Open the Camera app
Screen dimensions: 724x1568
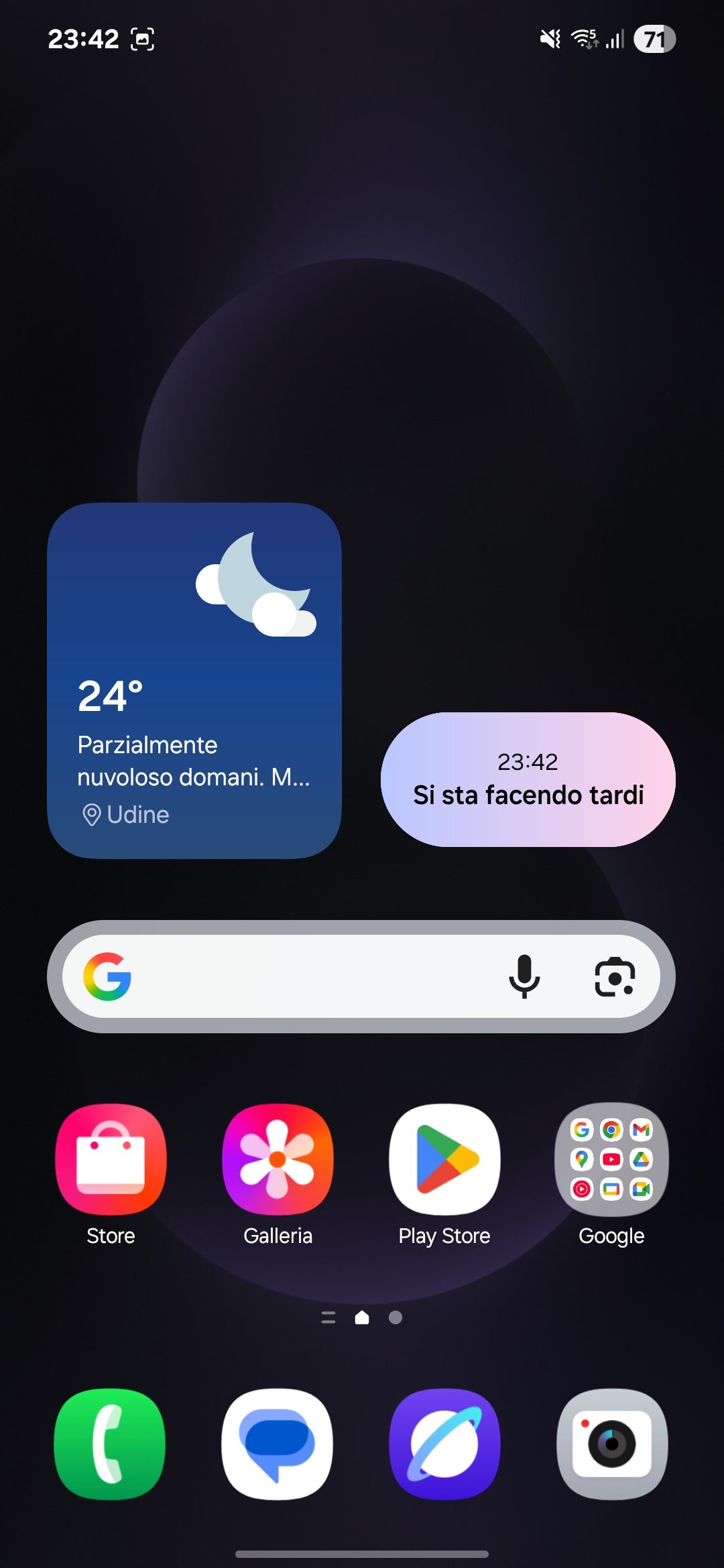pyautogui.click(x=611, y=1444)
